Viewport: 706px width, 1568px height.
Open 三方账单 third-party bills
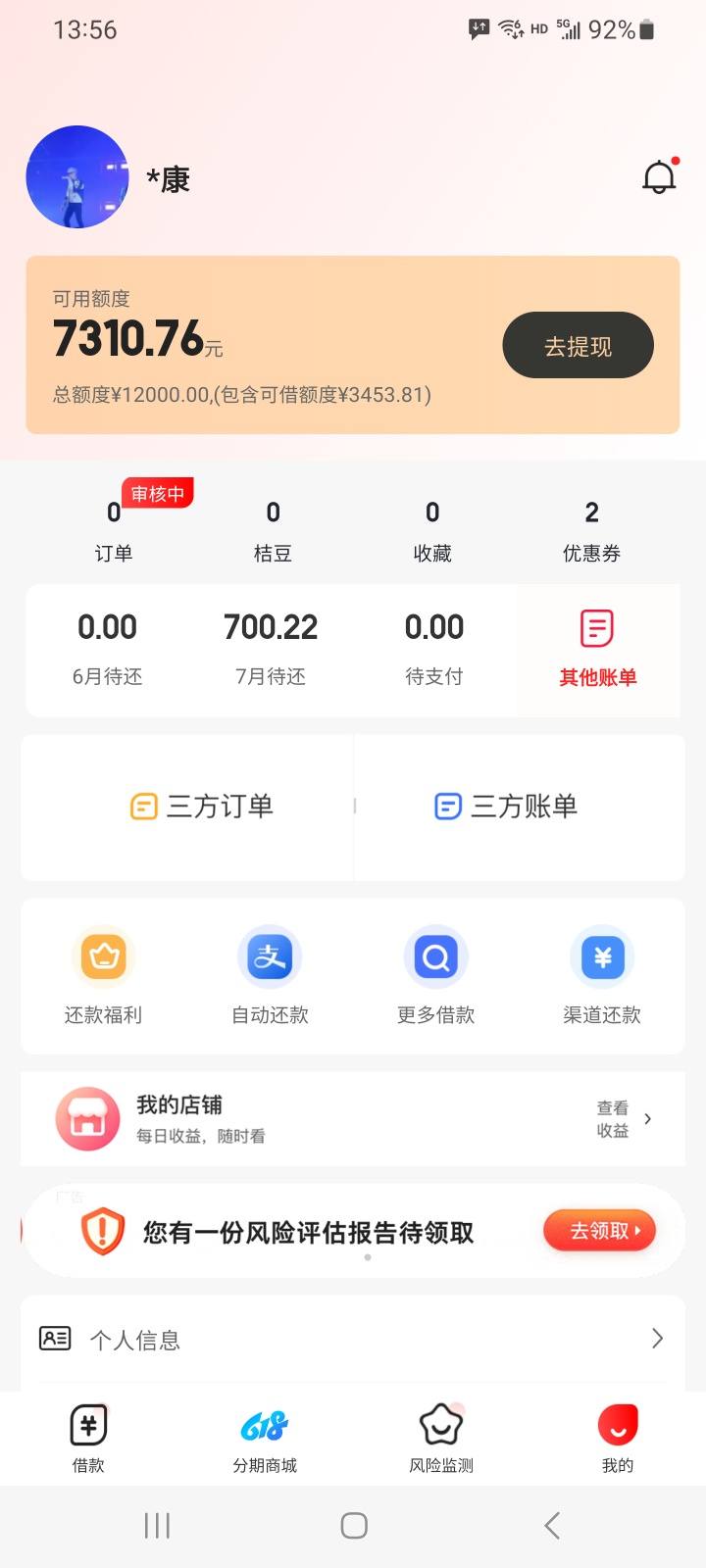click(x=506, y=807)
